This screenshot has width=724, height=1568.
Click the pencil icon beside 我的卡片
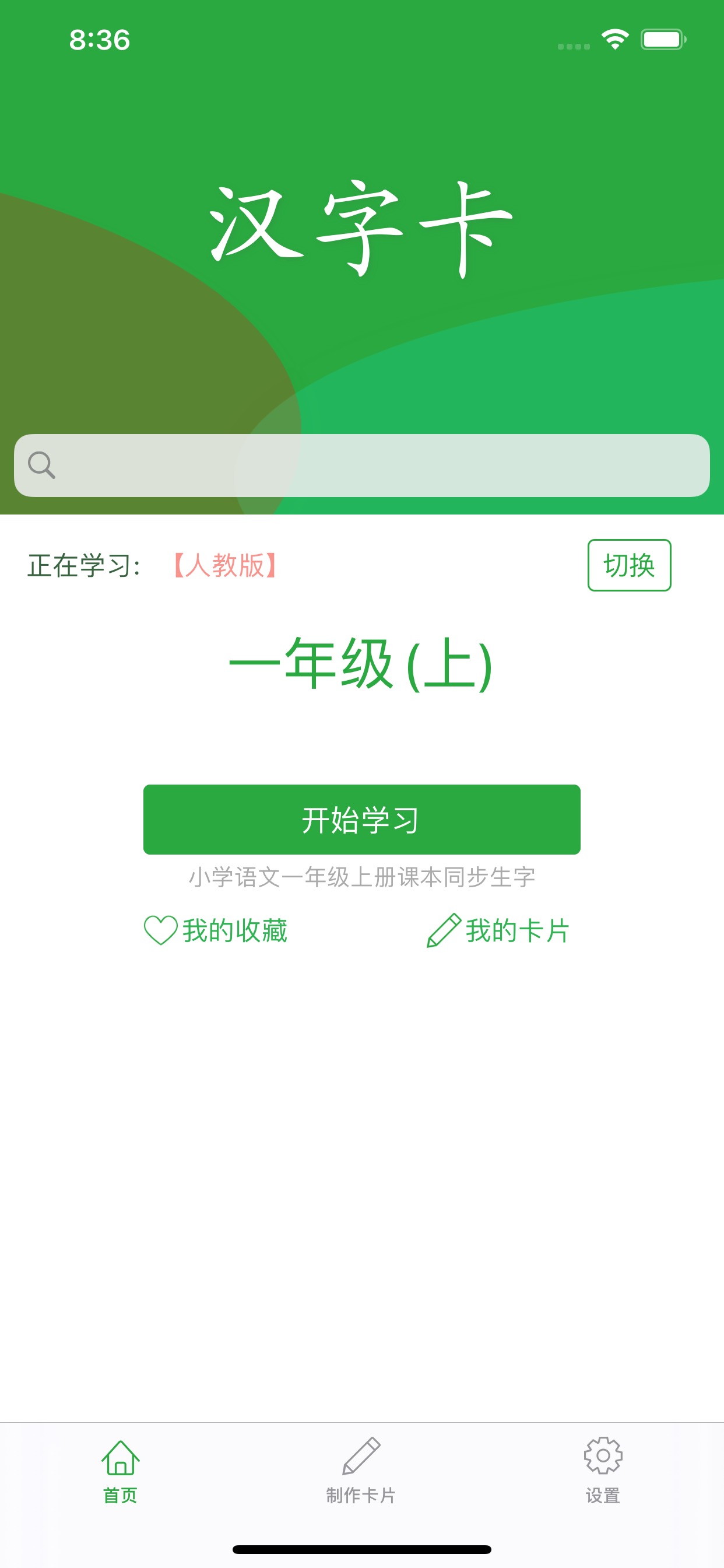[x=444, y=928]
